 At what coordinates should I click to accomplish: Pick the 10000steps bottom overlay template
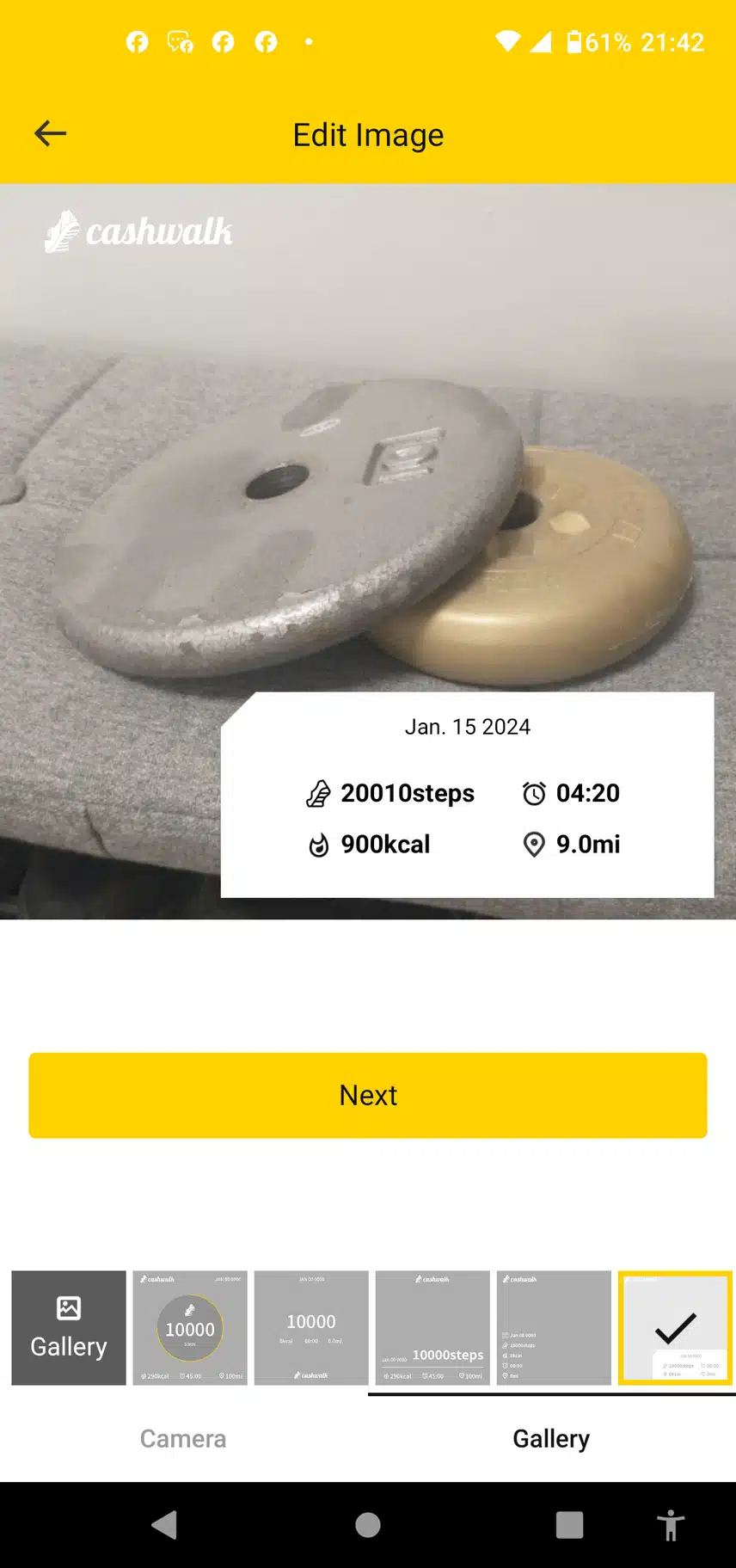tap(432, 1327)
